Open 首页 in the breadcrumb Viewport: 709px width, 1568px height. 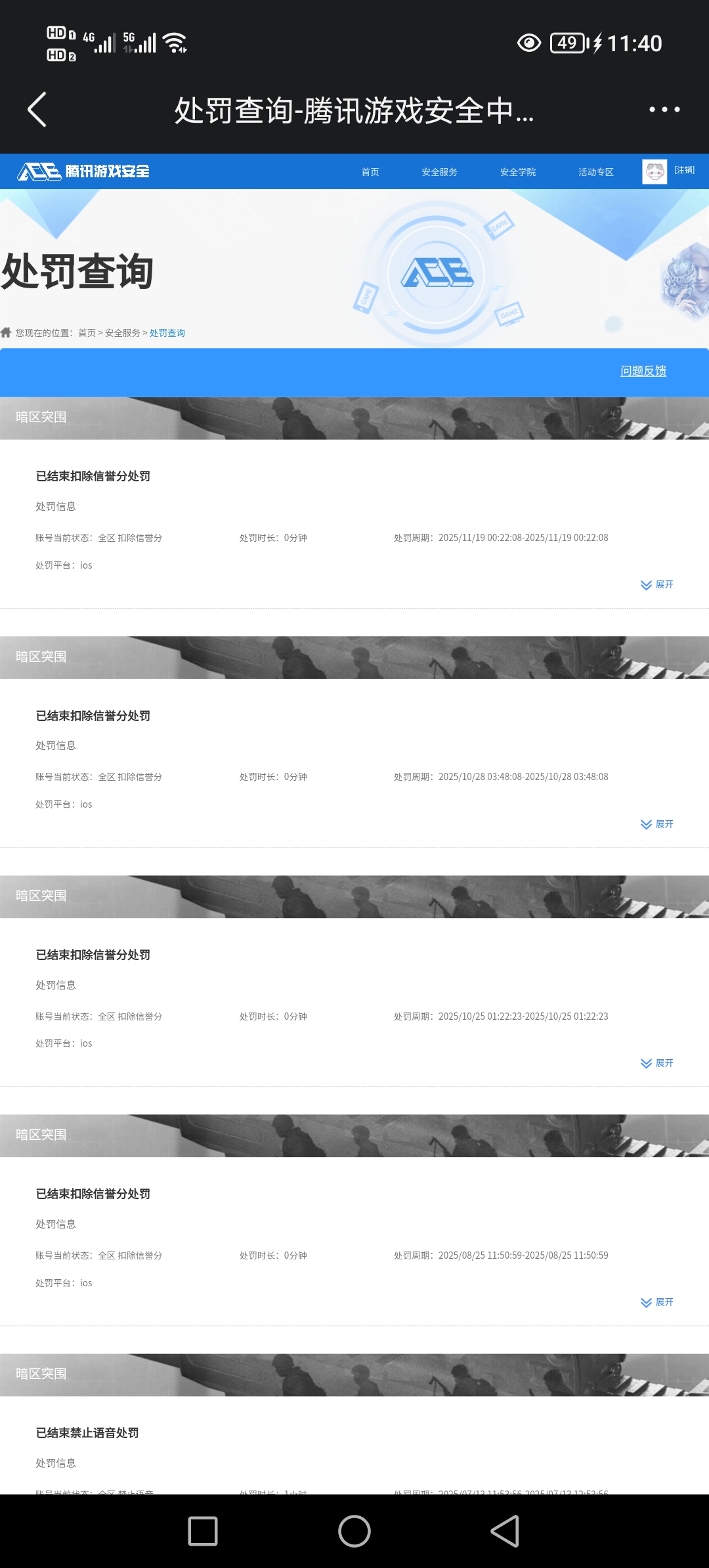[87, 333]
